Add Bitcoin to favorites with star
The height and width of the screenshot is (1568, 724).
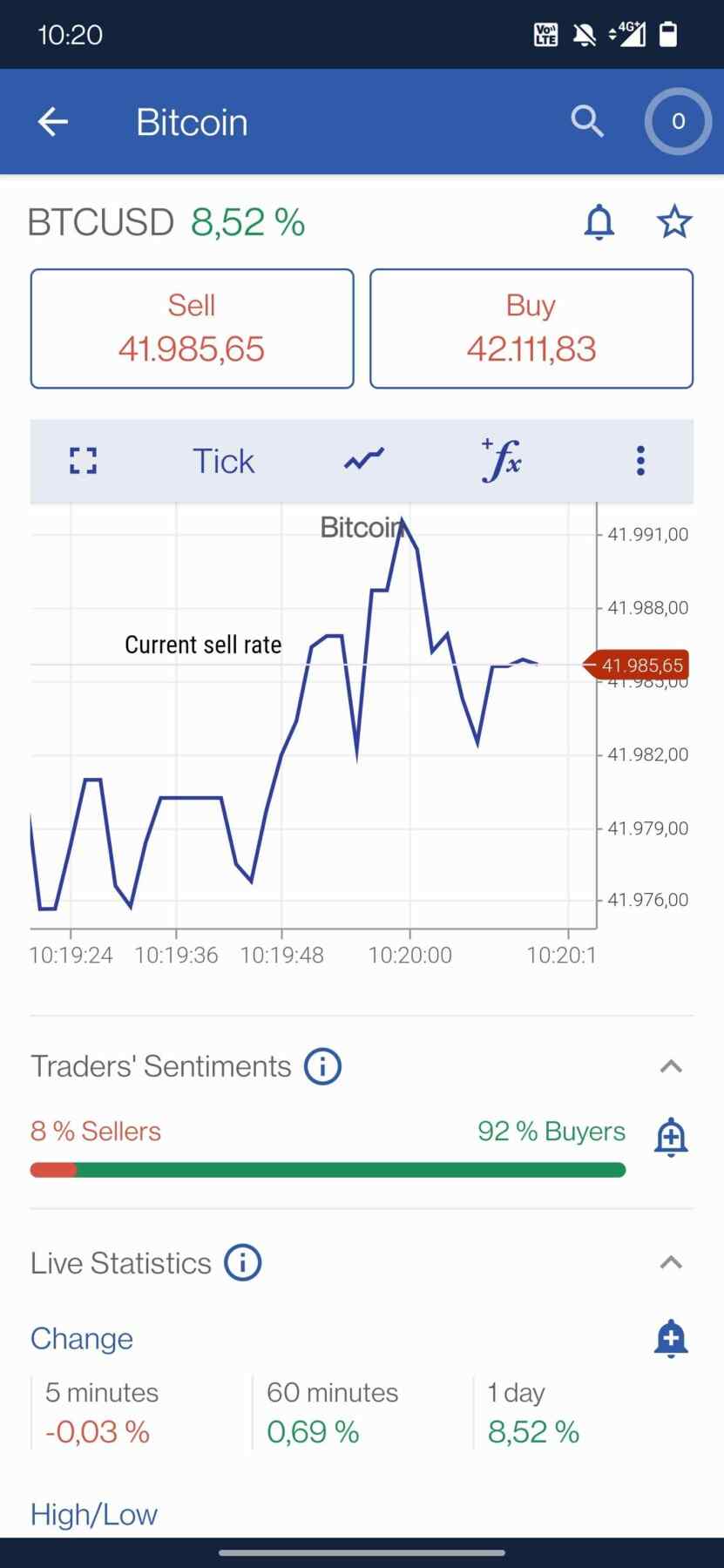tap(674, 222)
